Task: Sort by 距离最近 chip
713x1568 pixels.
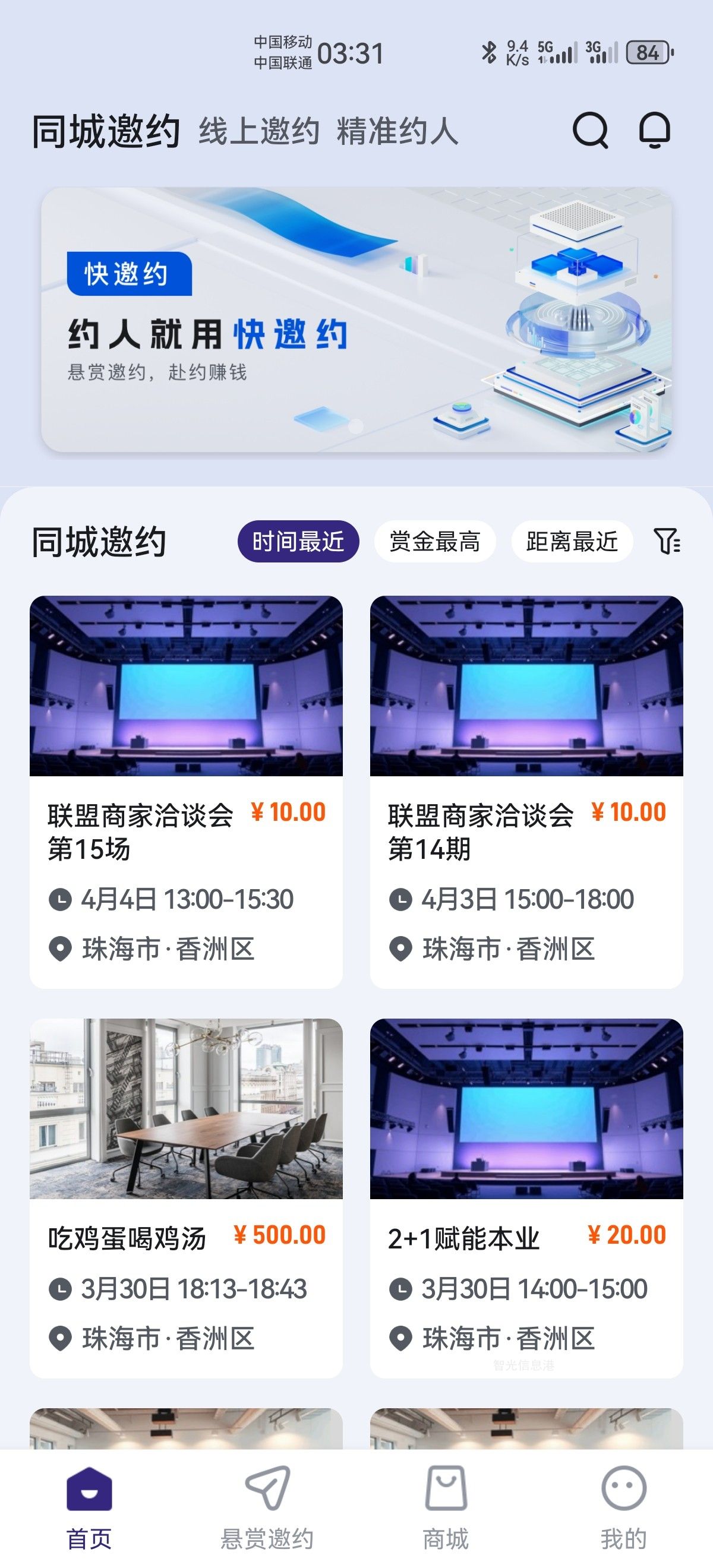Action: [572, 541]
